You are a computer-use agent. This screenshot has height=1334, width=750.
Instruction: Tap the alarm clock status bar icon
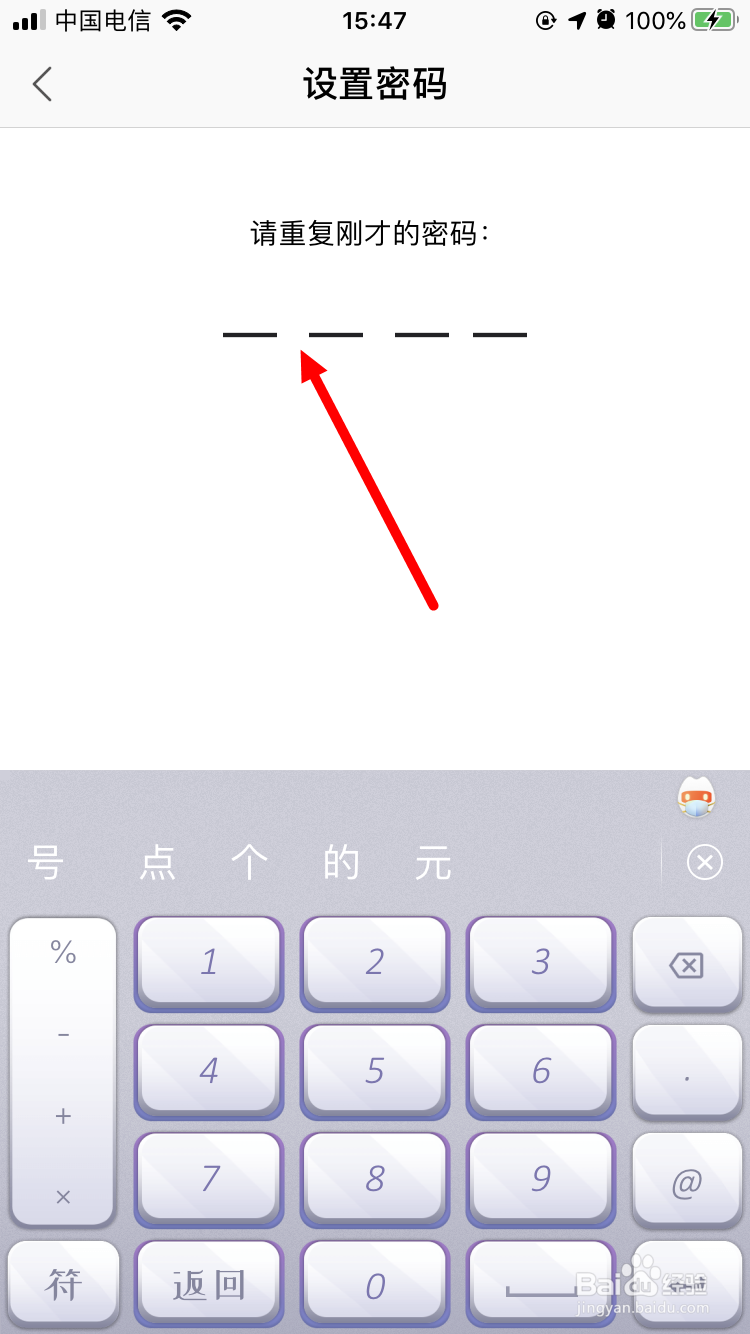[x=604, y=19]
